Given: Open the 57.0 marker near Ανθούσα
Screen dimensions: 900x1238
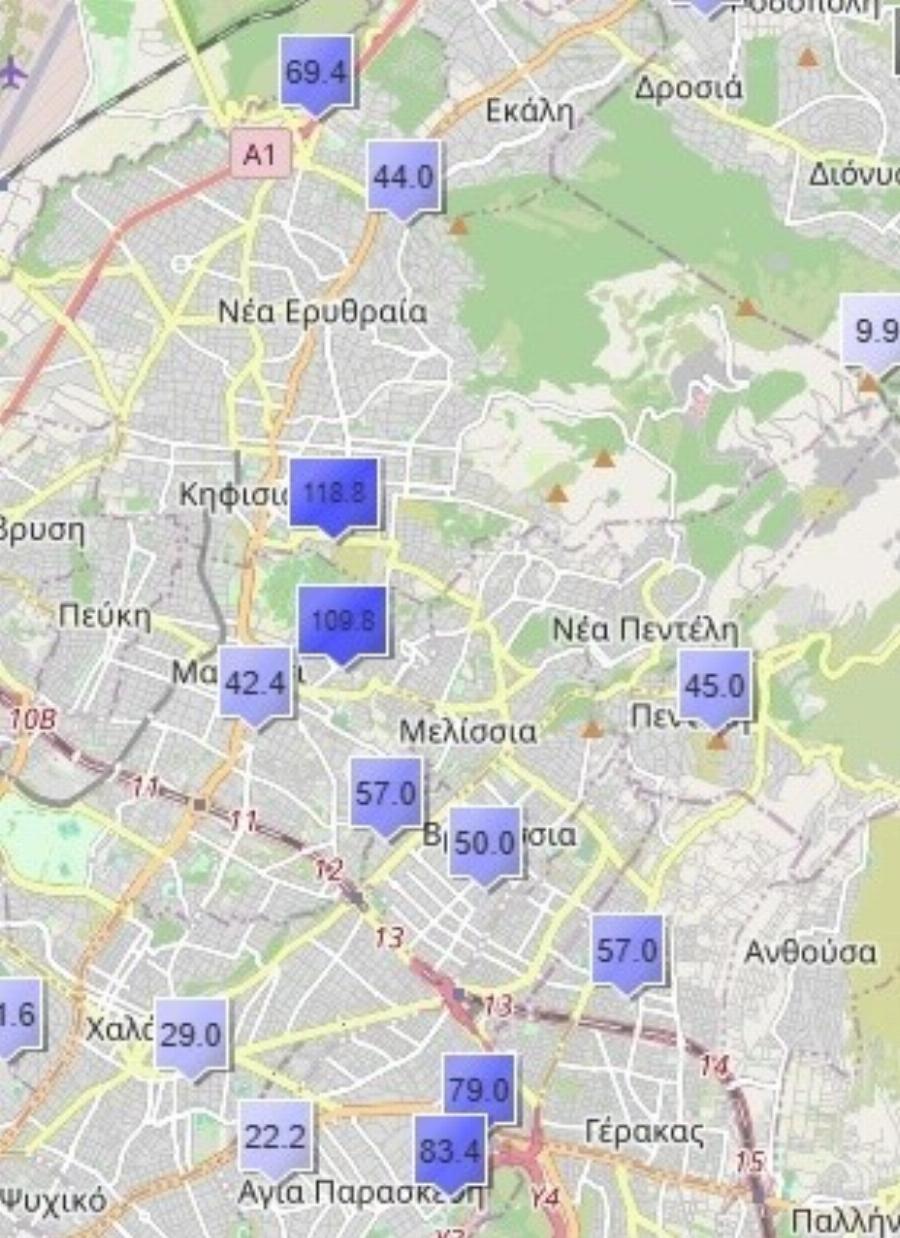Looking at the screenshot, I should (x=627, y=950).
